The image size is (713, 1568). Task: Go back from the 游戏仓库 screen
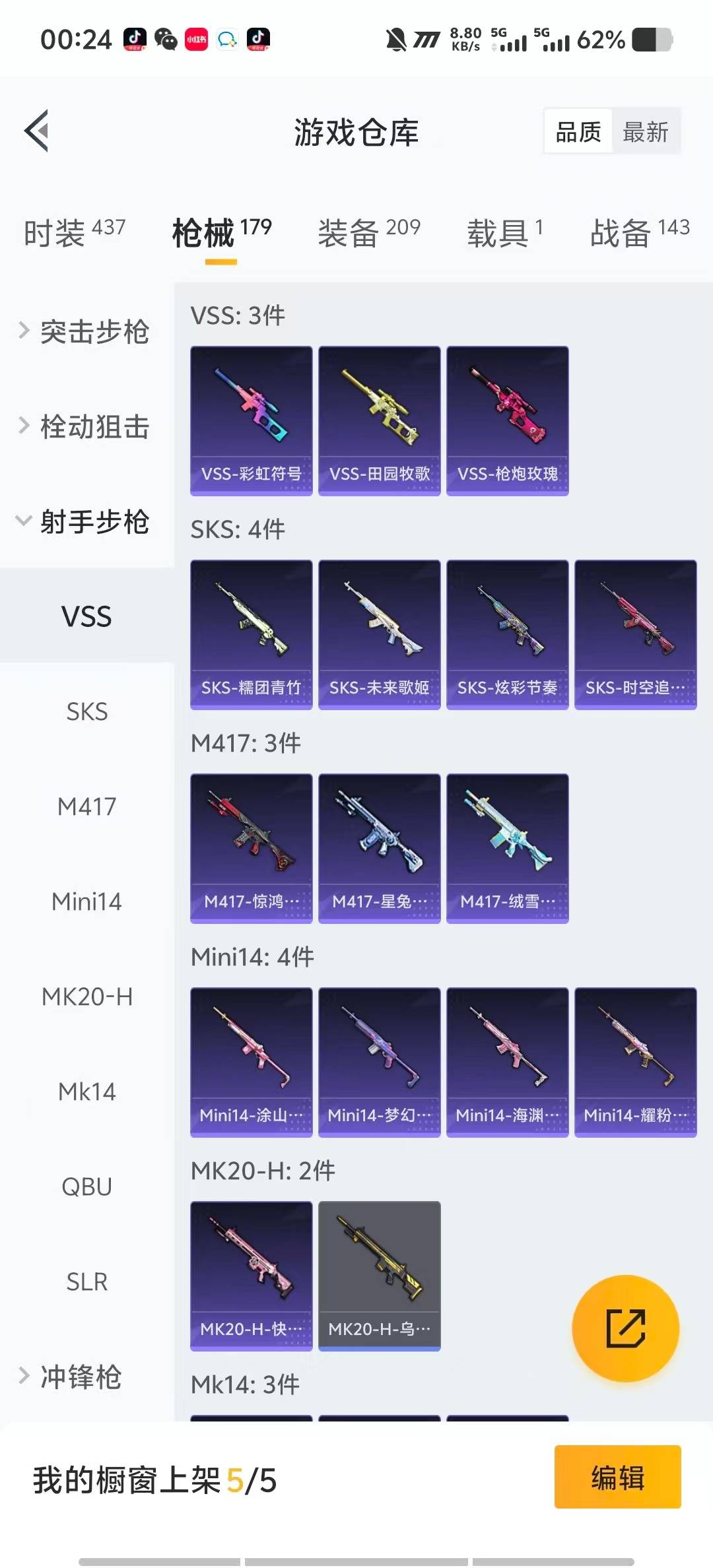[37, 131]
